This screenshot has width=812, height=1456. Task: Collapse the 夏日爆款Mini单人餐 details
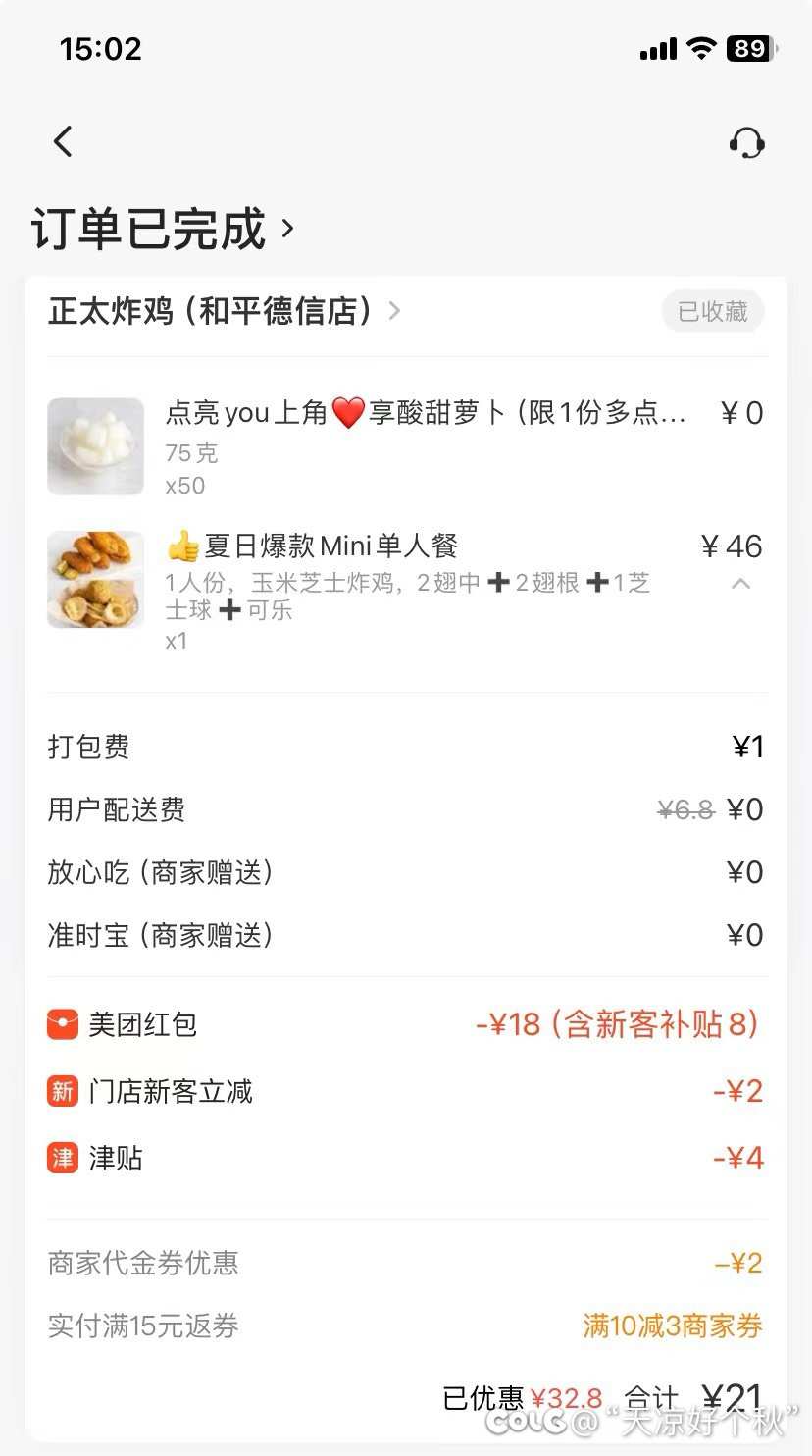[x=741, y=584]
